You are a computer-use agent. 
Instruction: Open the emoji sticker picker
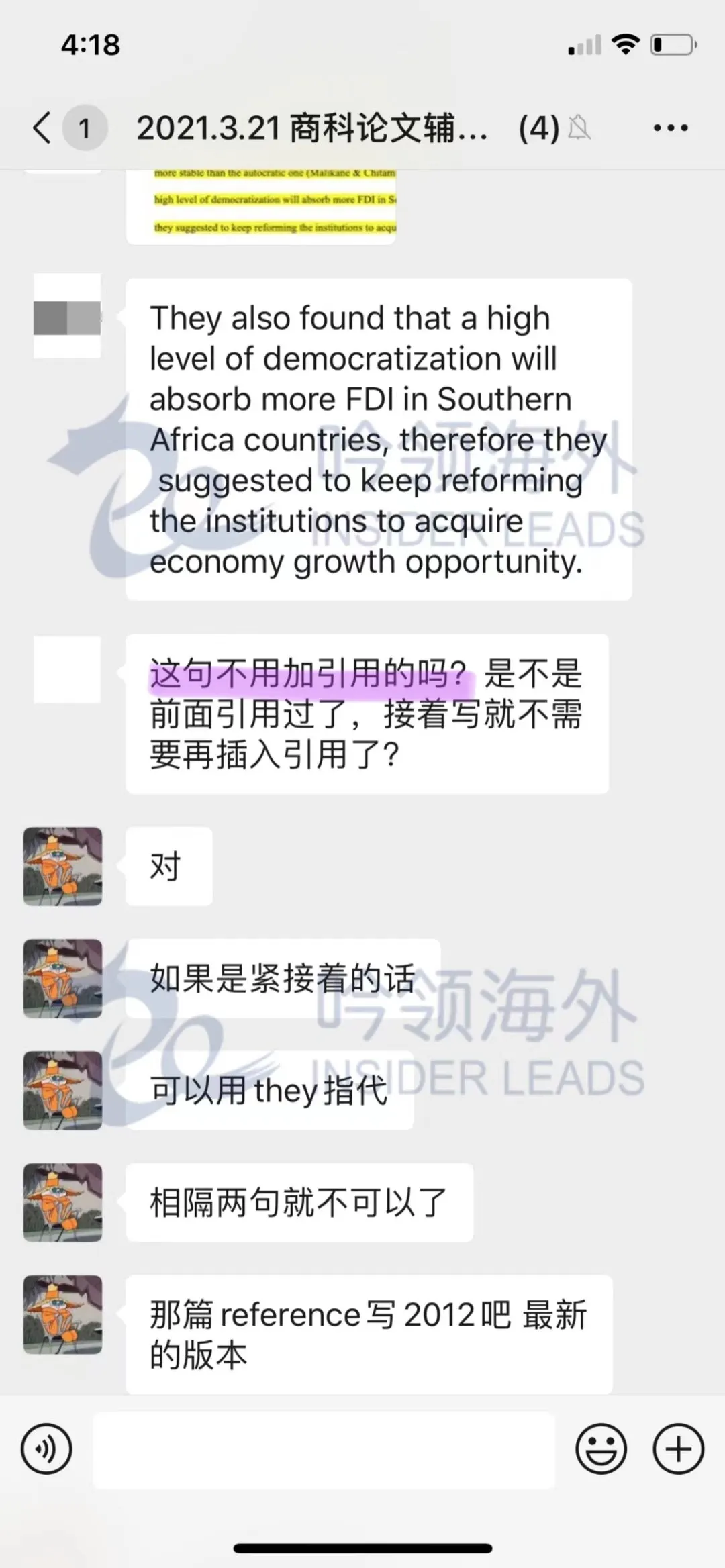coord(601,1449)
